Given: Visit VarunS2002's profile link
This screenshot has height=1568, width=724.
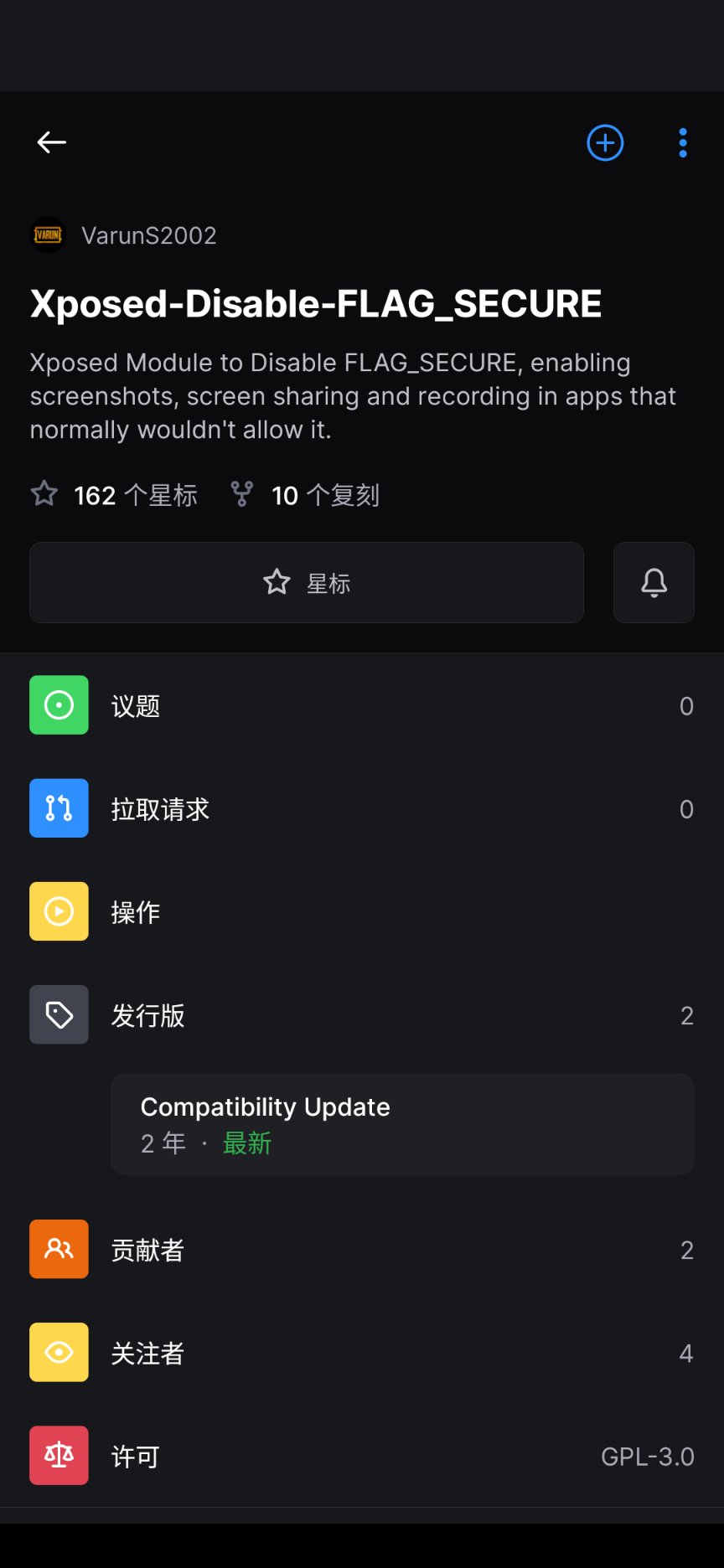Looking at the screenshot, I should (x=149, y=235).
